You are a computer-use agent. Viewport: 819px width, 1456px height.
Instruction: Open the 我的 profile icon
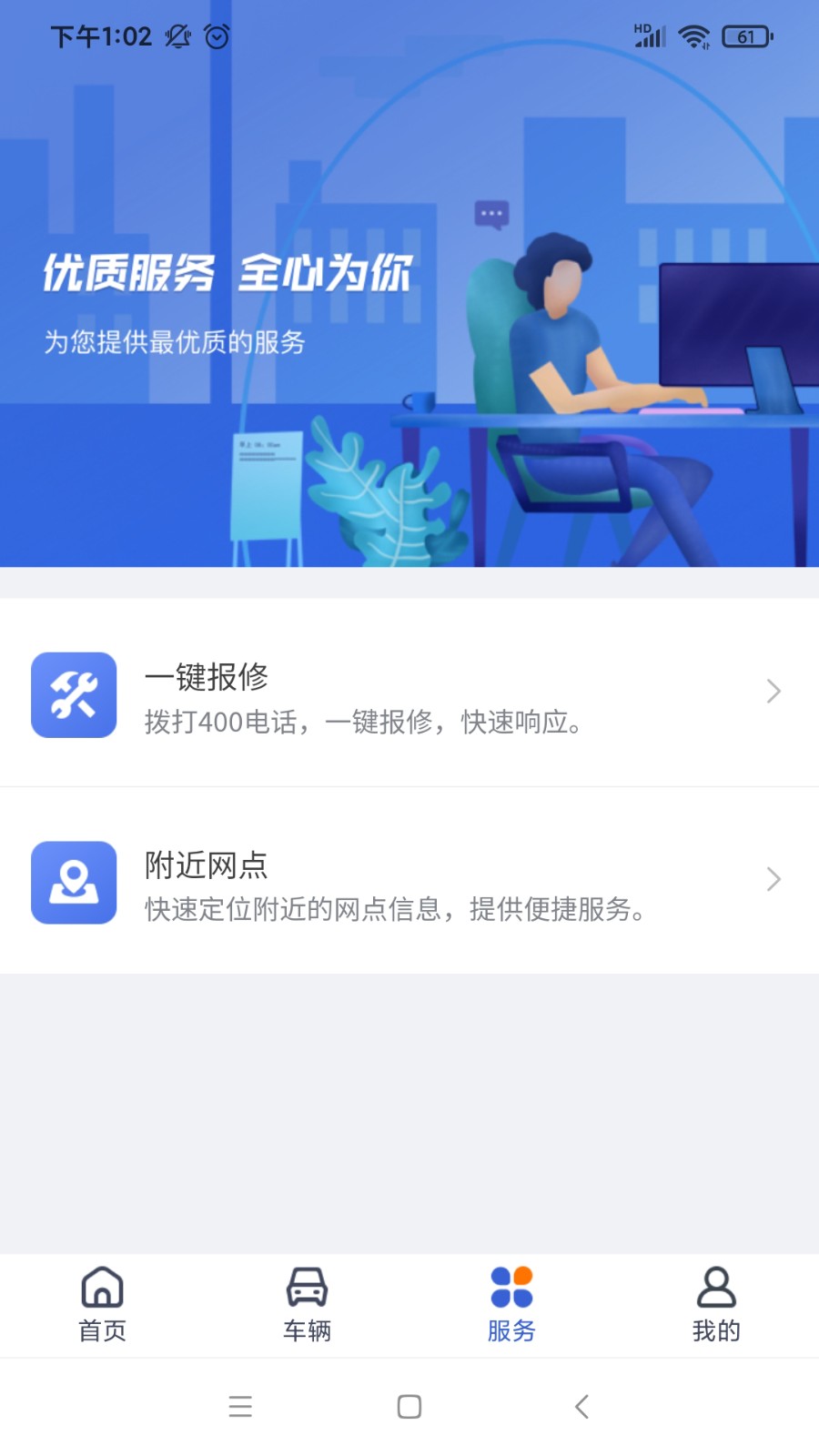716,1288
